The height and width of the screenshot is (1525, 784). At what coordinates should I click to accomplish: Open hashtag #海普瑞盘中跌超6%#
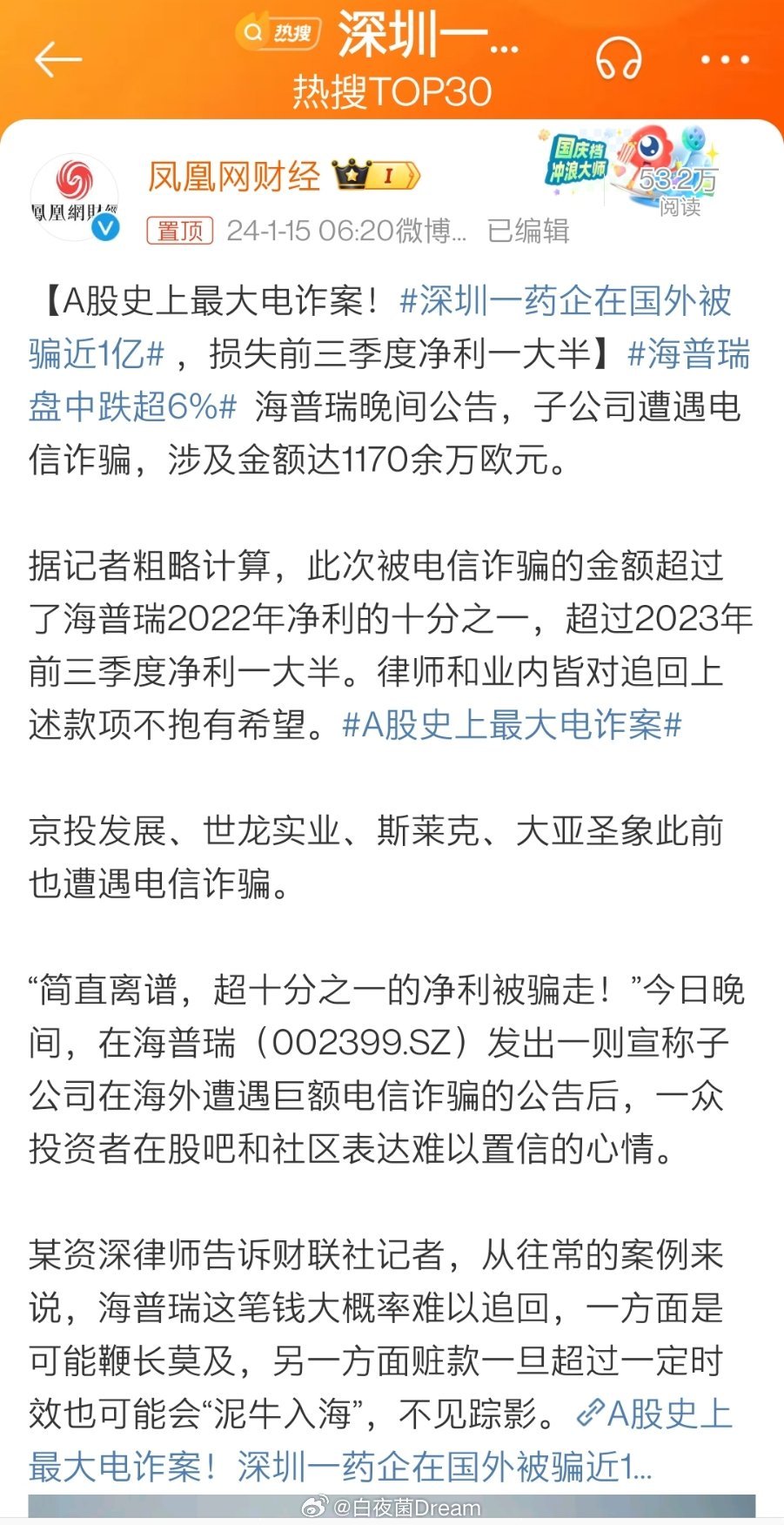[x=389, y=380]
